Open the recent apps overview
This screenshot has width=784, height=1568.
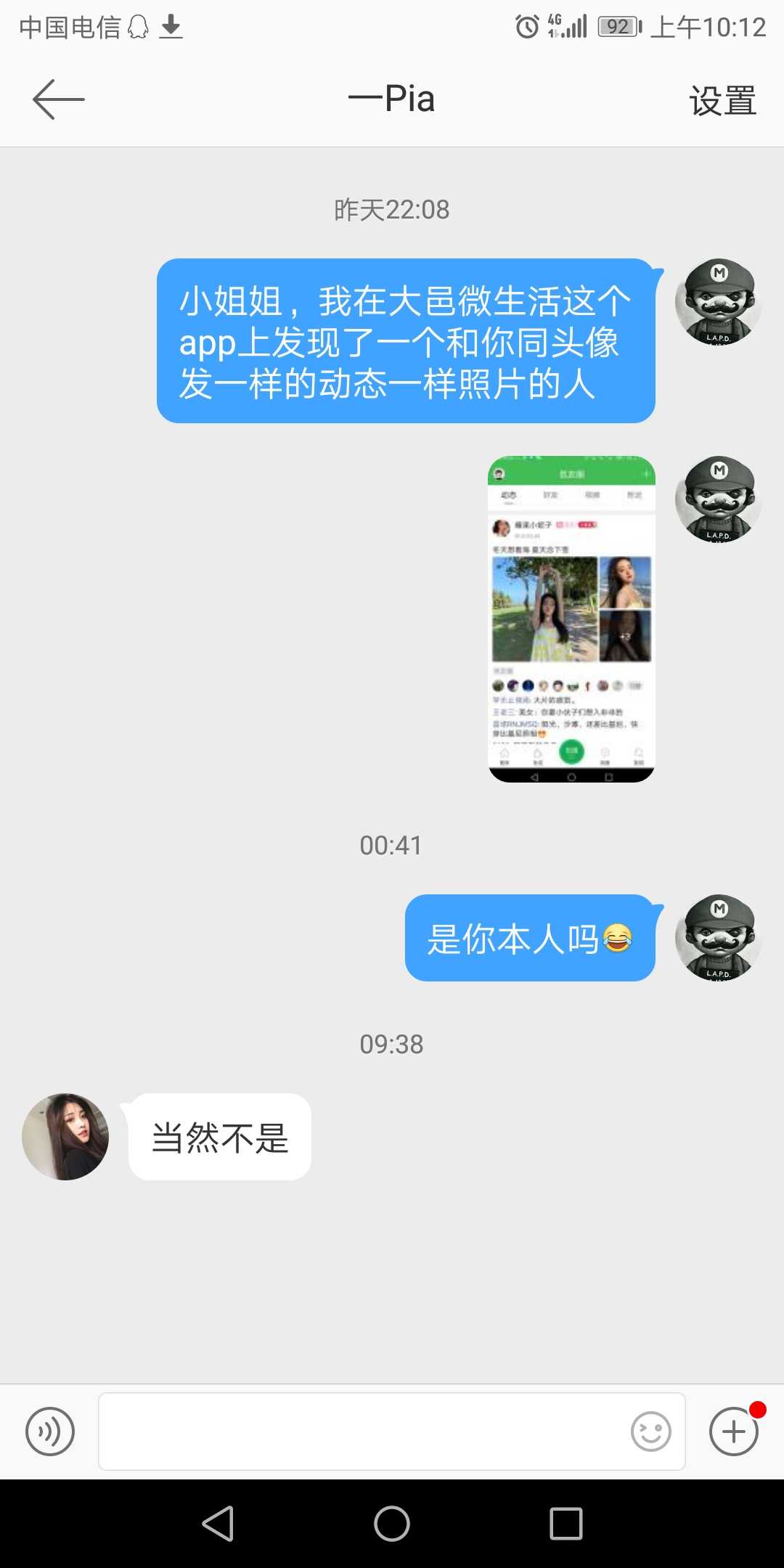pyautogui.click(x=566, y=1523)
